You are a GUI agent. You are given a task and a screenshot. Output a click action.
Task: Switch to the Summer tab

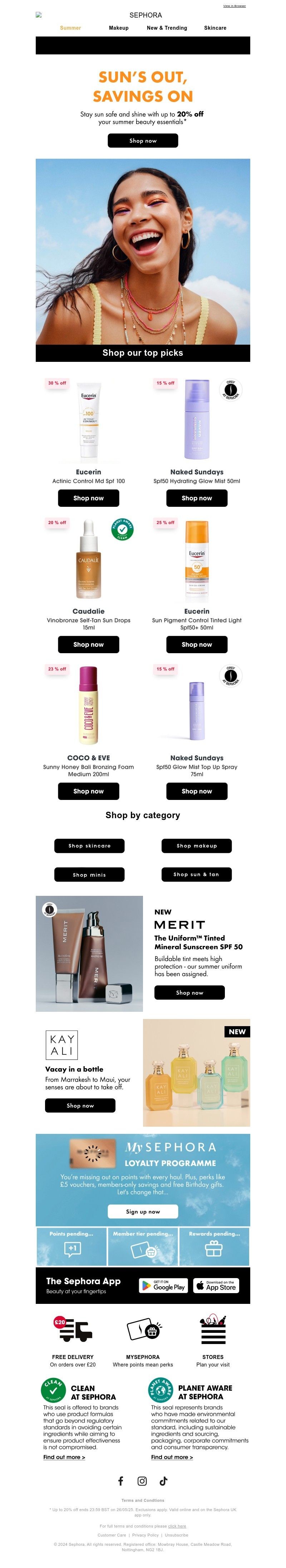coord(70,28)
